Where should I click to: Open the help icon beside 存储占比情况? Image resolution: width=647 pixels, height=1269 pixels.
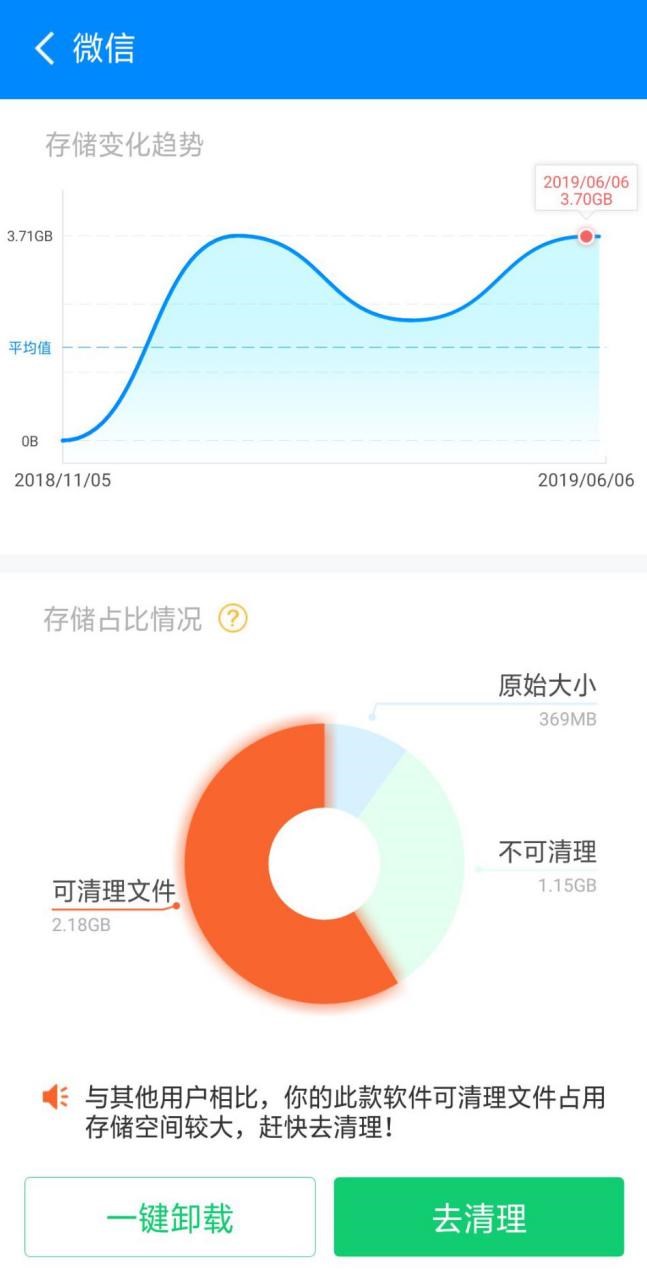click(233, 619)
